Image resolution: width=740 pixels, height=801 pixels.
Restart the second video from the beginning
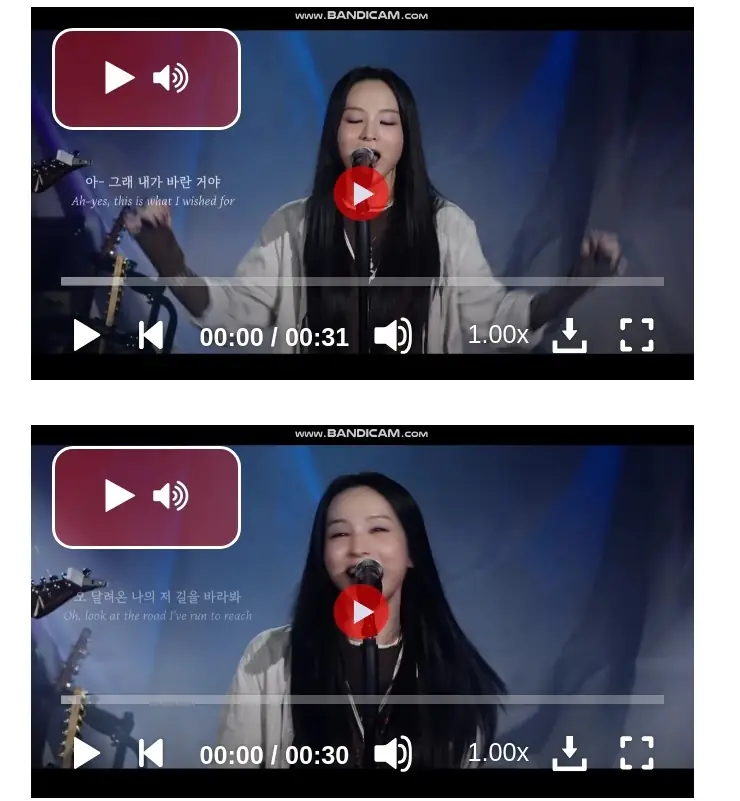[x=151, y=753]
